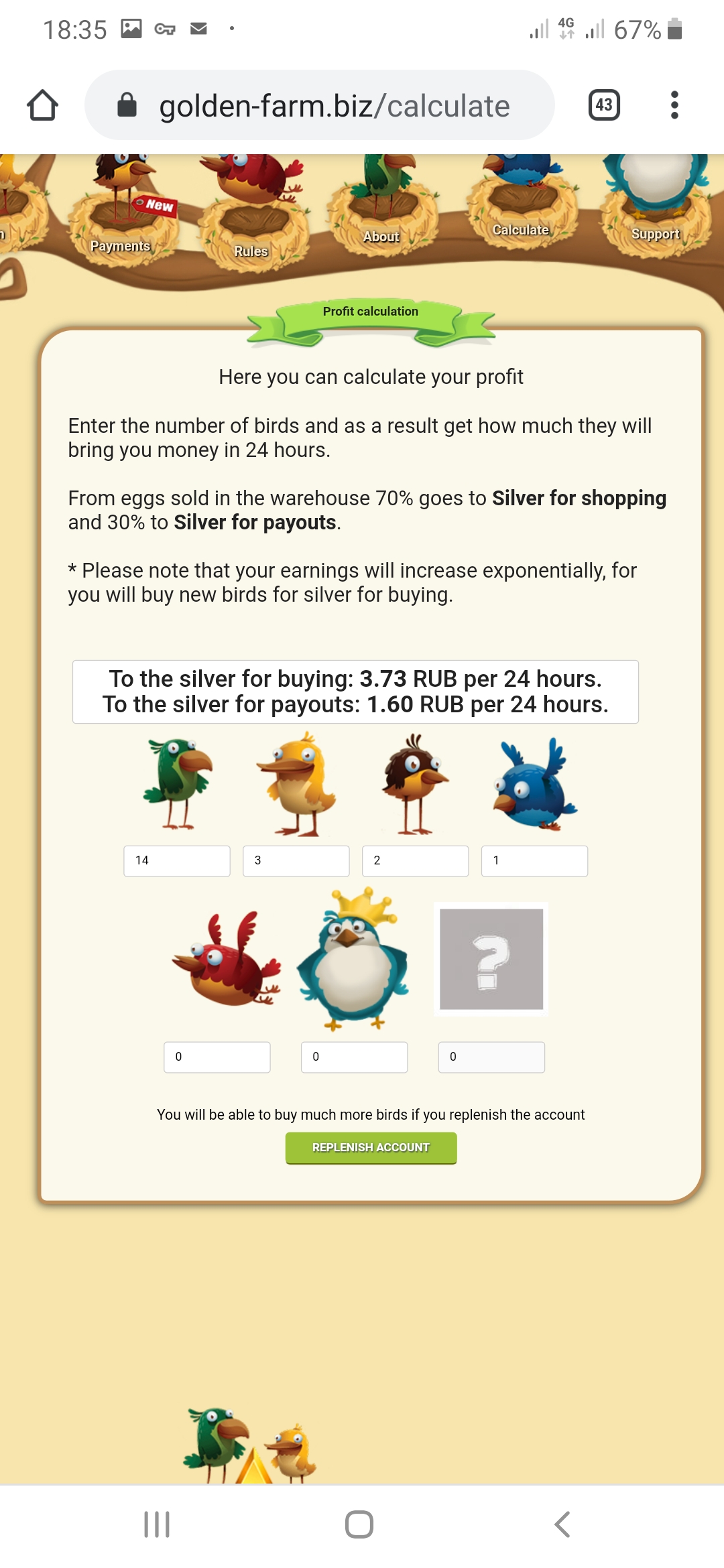Tap the mystery bird count field
This screenshot has height=1568, width=724.
[x=491, y=1057]
